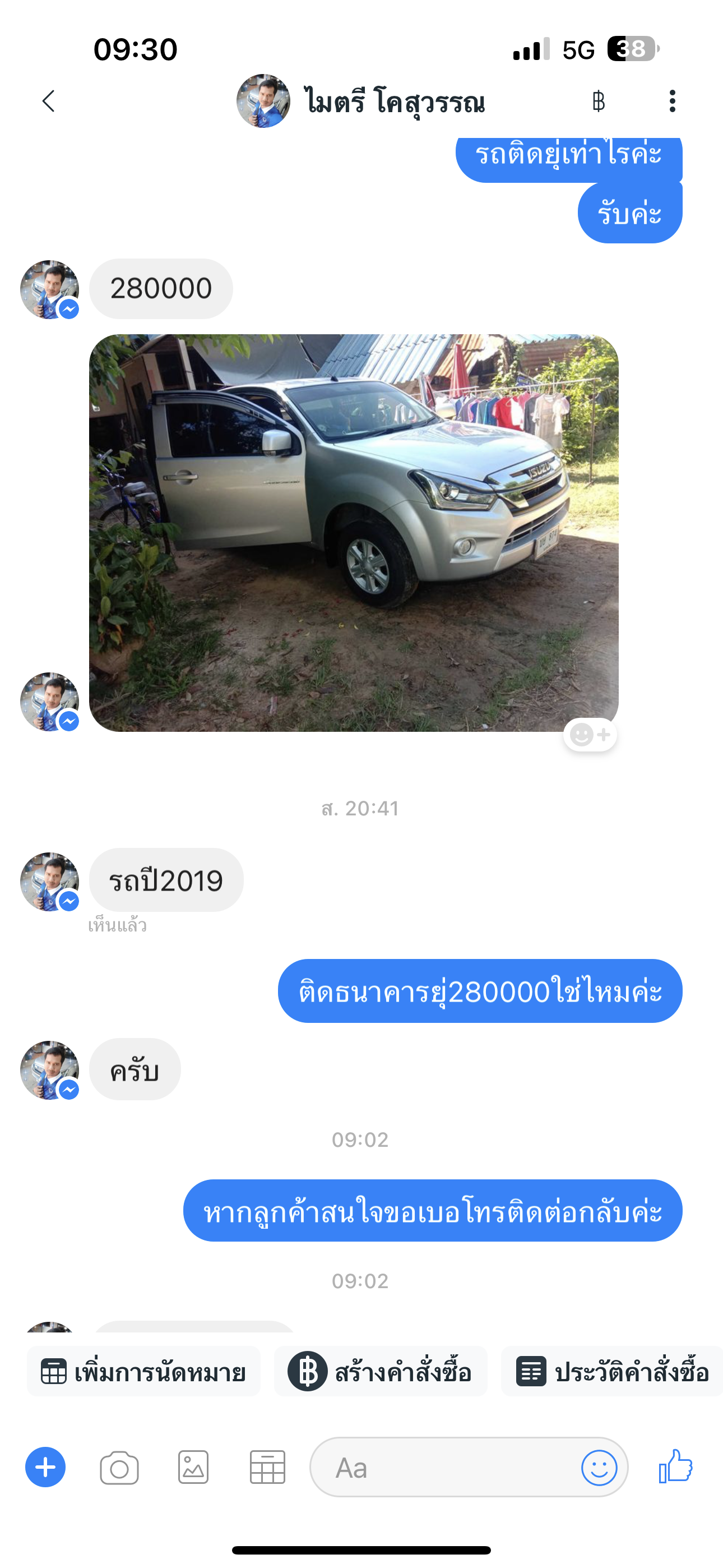Open the blue plus attachments menu

(x=45, y=1467)
